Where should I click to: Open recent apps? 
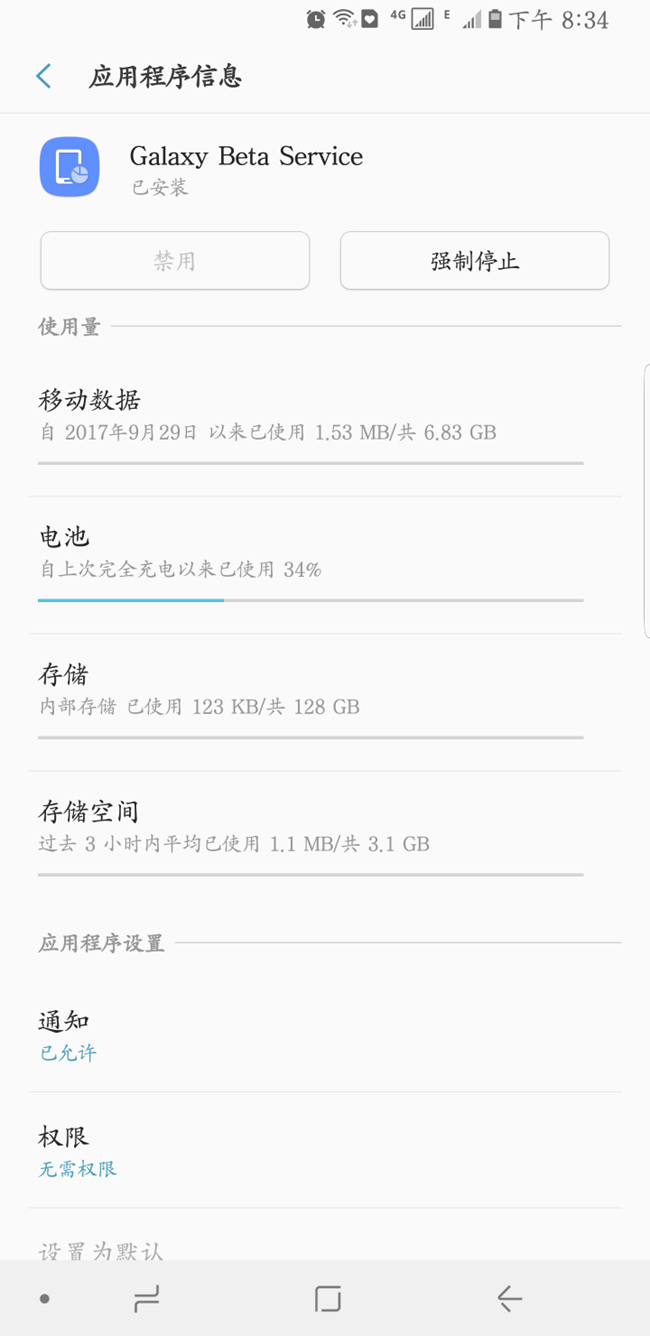click(146, 1299)
